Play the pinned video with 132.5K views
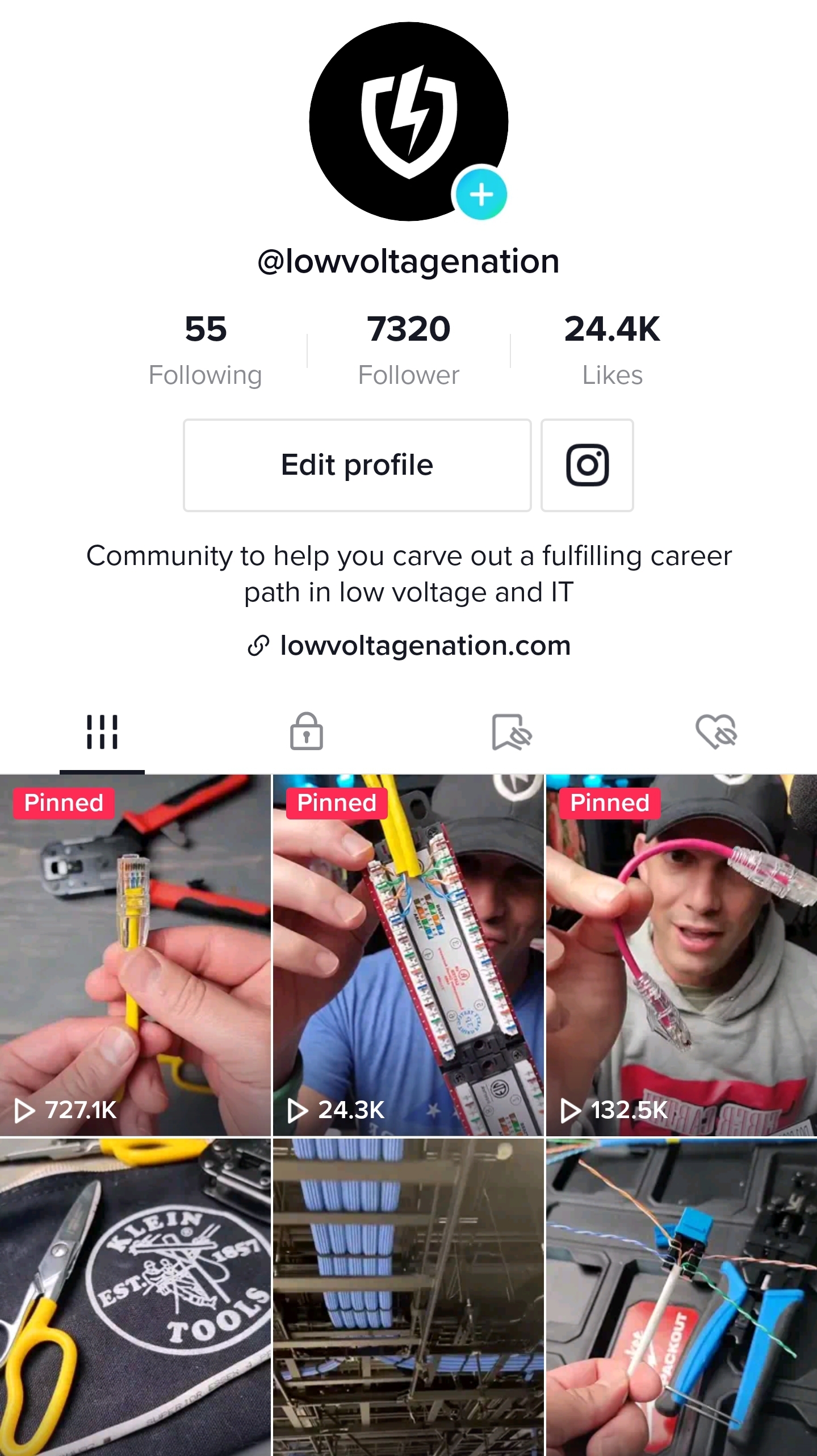The height and width of the screenshot is (1456, 817). coord(681,955)
